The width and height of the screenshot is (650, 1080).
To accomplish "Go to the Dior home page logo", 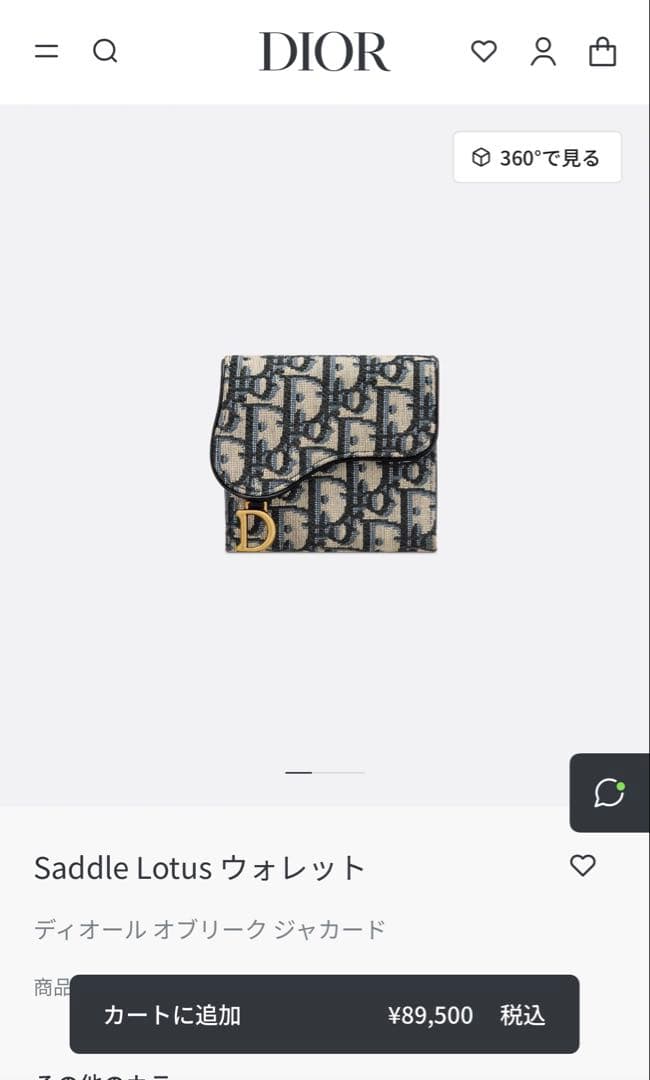I will click(325, 51).
